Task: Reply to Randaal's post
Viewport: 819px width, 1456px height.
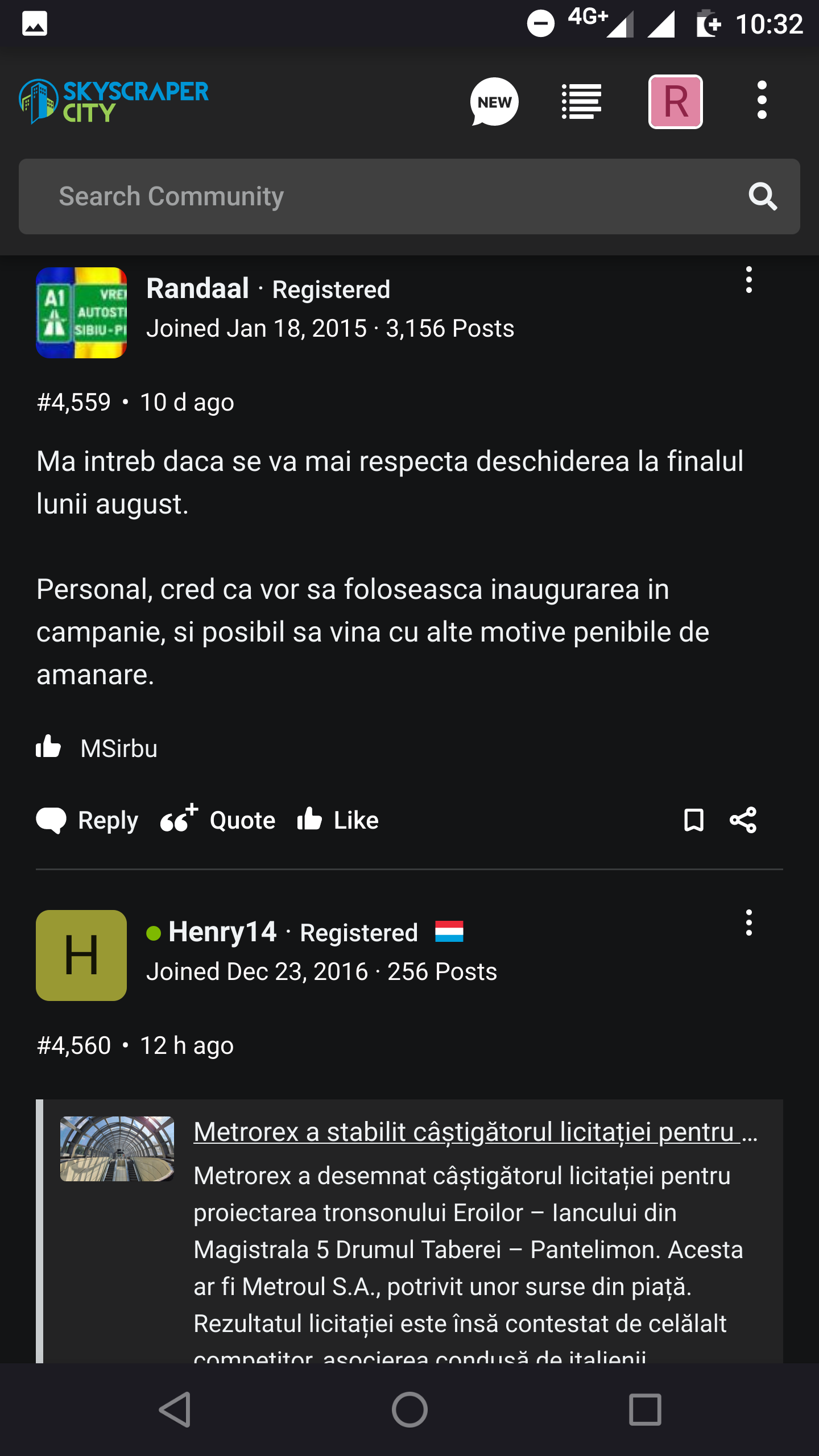Action: pos(87,820)
